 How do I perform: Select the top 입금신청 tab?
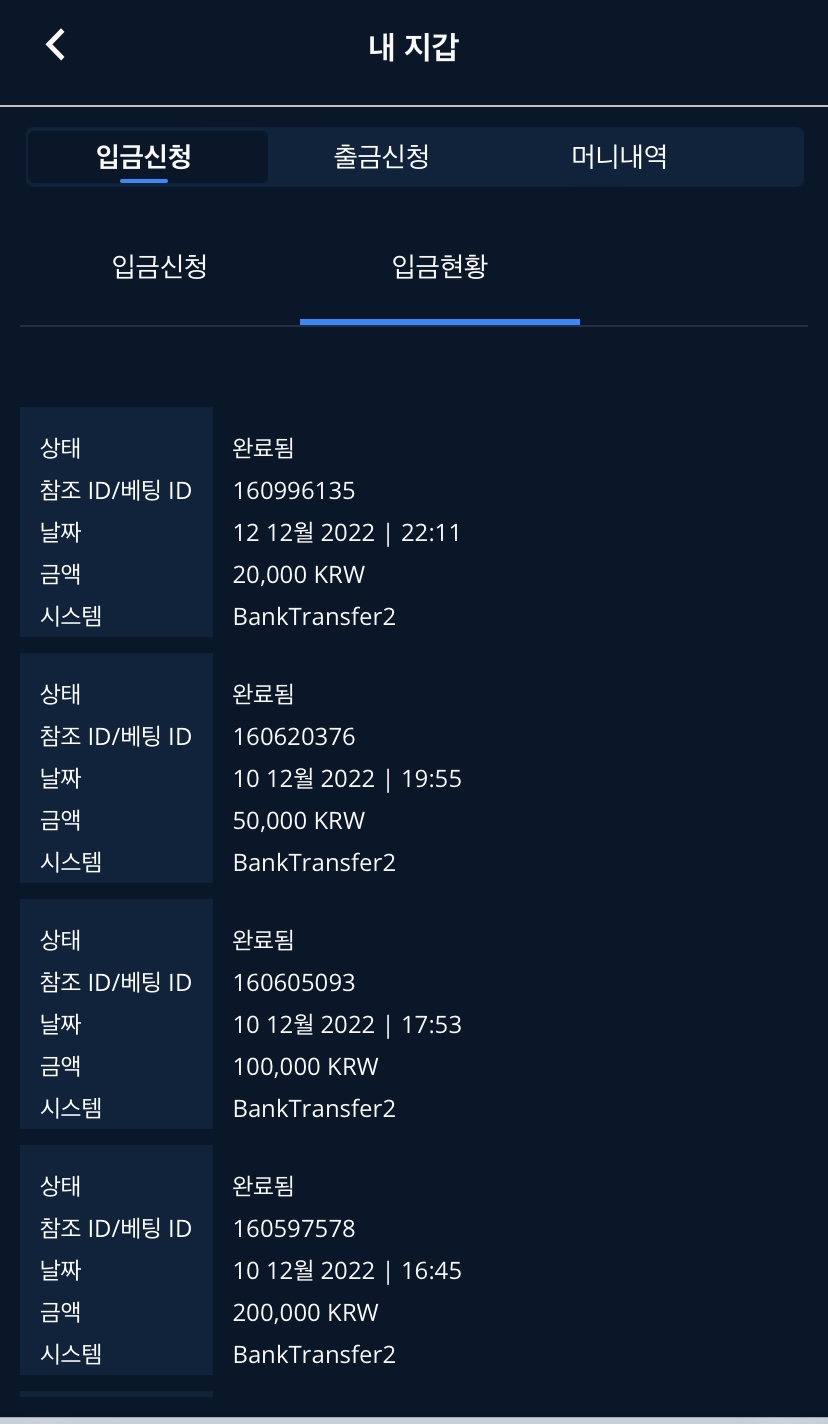145,157
